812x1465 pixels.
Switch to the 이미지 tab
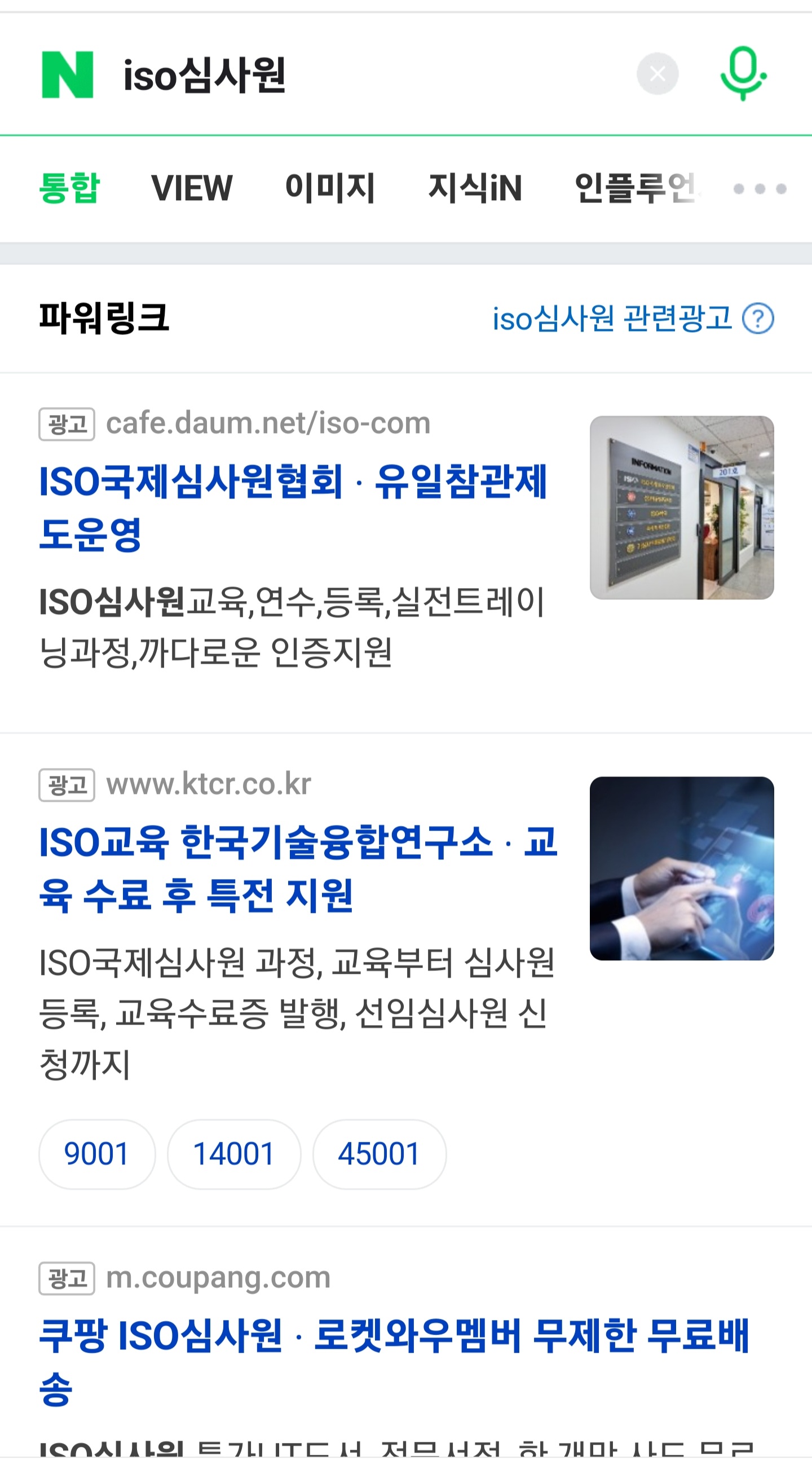coord(330,188)
